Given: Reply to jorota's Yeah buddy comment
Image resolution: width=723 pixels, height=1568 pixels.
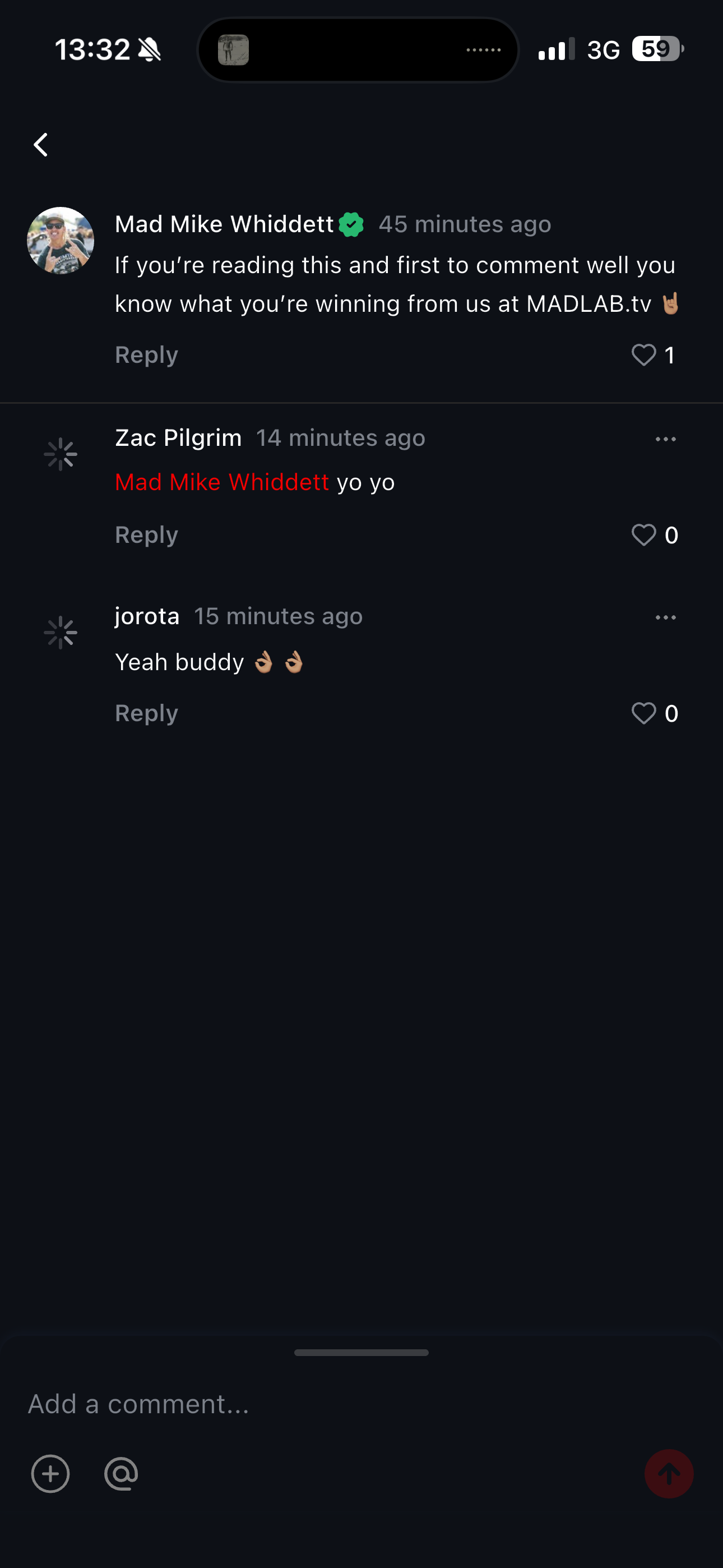Looking at the screenshot, I should 146,713.
